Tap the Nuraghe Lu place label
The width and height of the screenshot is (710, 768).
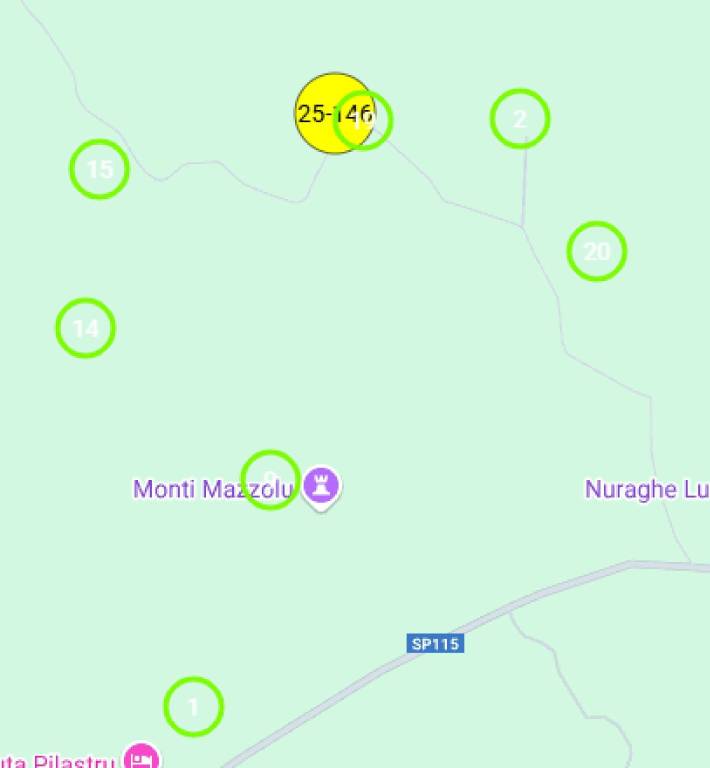[x=646, y=489]
